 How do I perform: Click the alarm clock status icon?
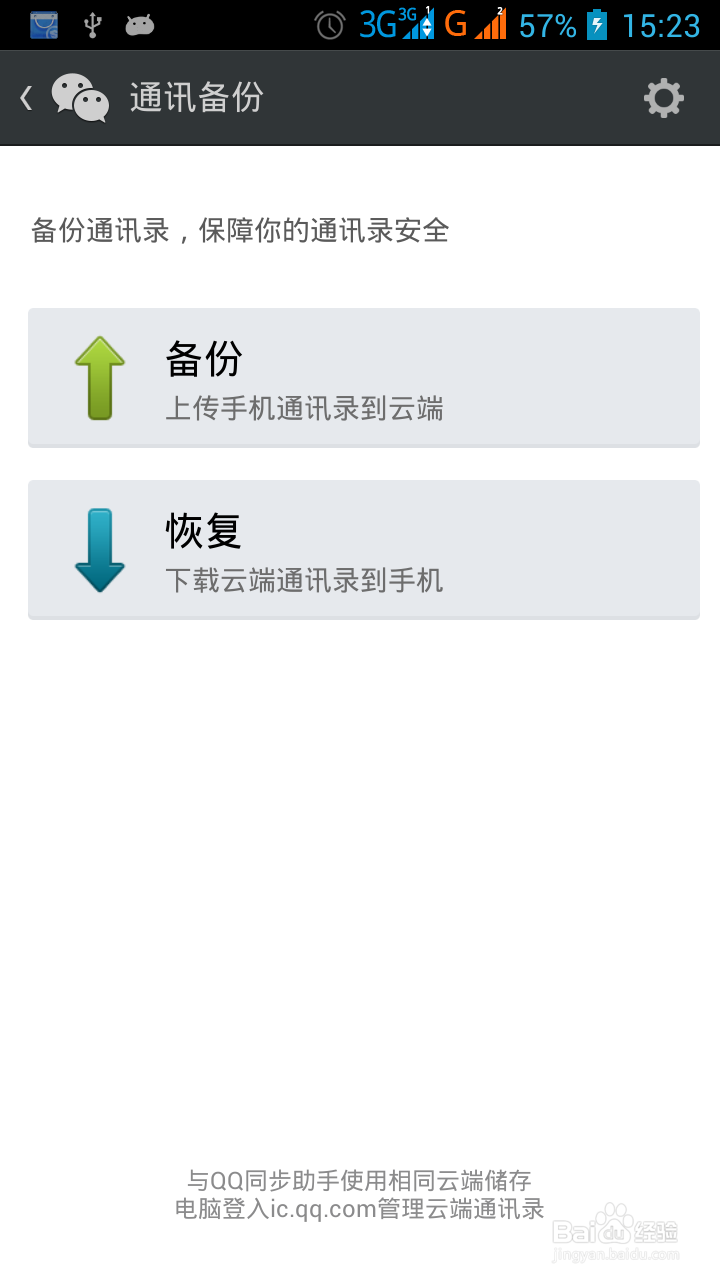click(330, 24)
